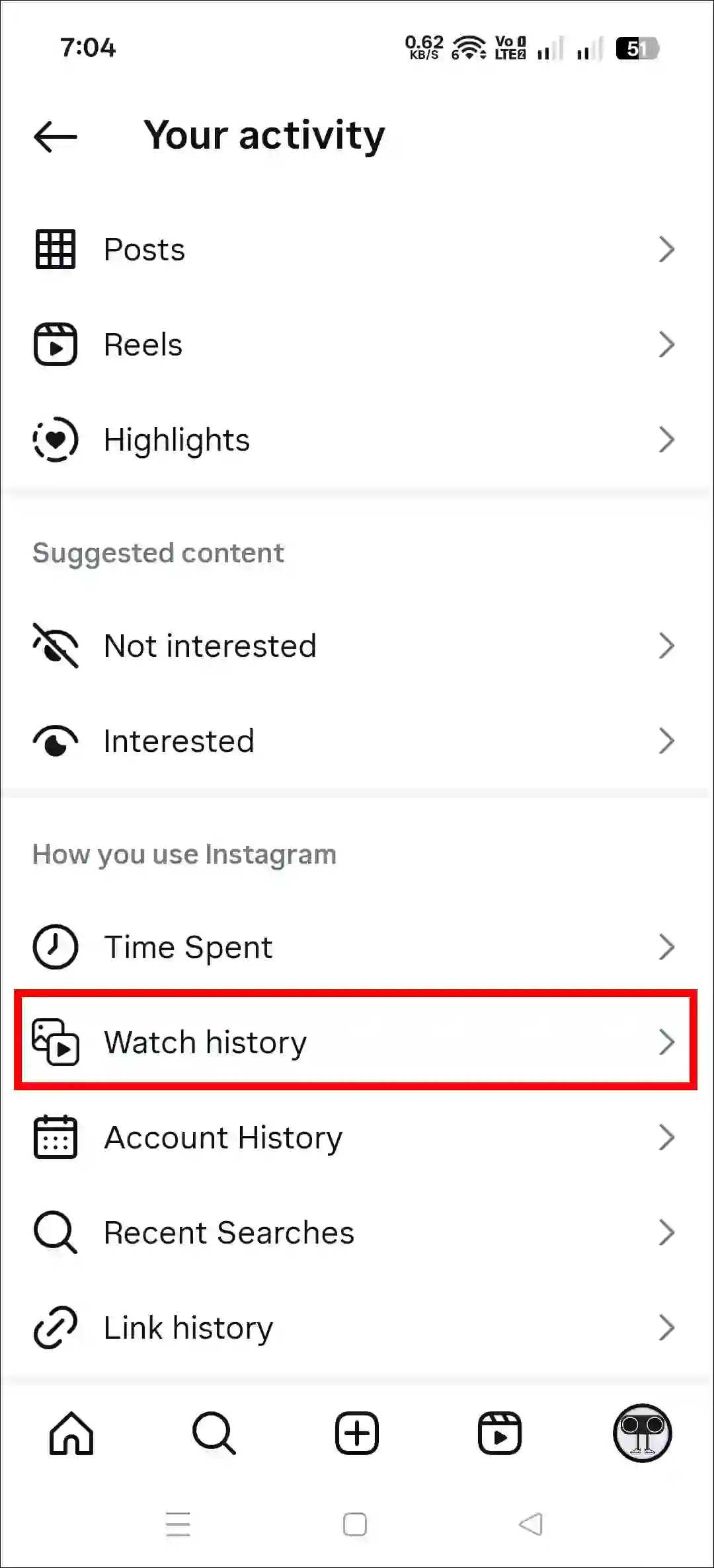Switch to the Reels tab in bottom bar
The width and height of the screenshot is (714, 1568).
500,1434
